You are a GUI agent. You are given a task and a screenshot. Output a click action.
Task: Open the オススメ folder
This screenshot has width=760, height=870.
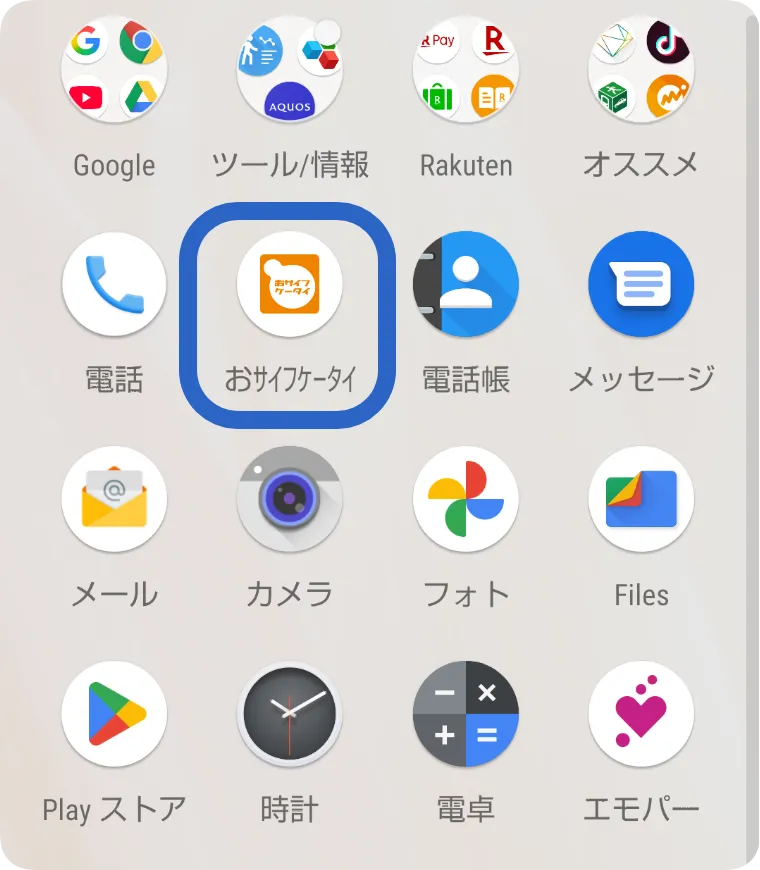[641, 70]
